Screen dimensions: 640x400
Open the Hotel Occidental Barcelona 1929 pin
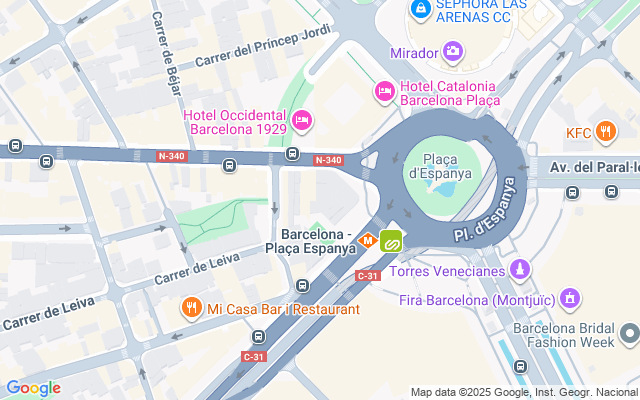pyautogui.click(x=303, y=122)
